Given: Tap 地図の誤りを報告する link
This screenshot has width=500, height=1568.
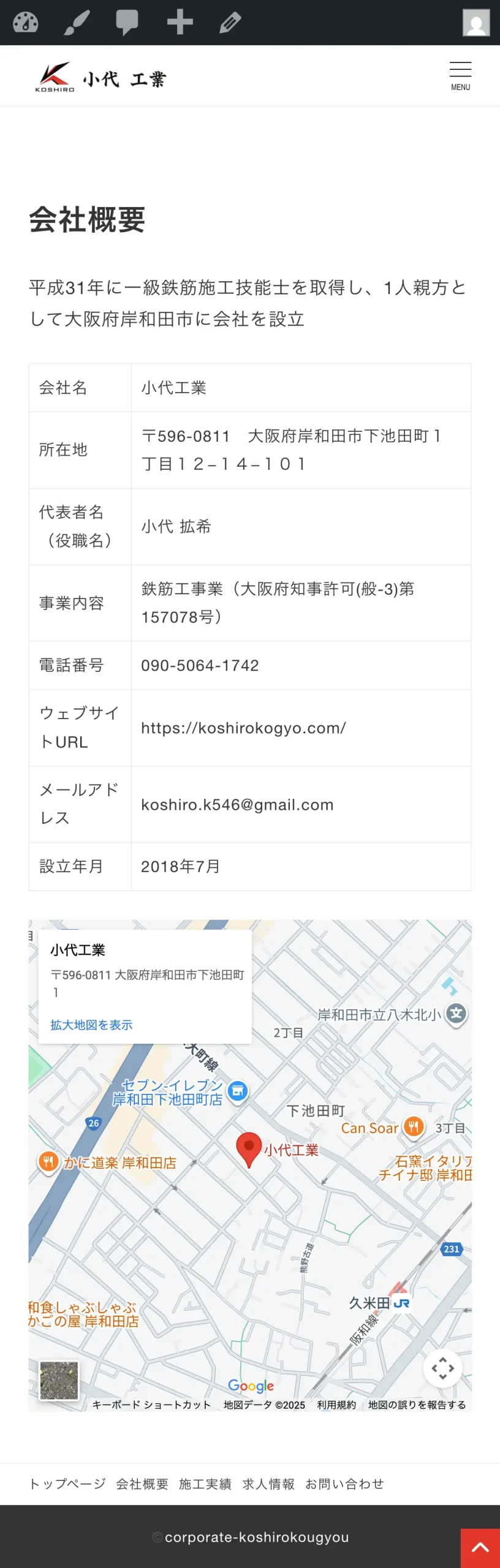Looking at the screenshot, I should coord(417,1404).
